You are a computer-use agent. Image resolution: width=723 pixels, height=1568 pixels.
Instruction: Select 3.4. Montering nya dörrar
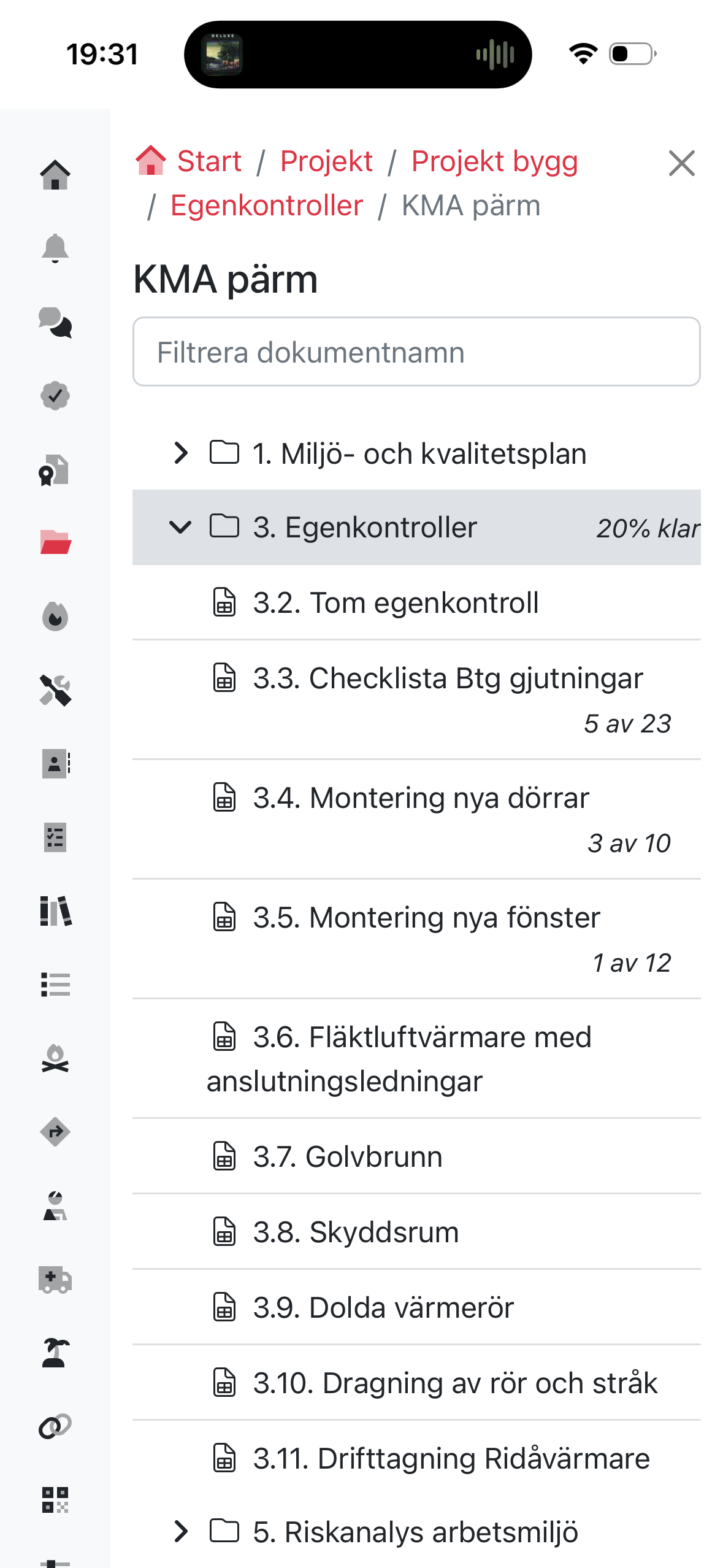[421, 798]
